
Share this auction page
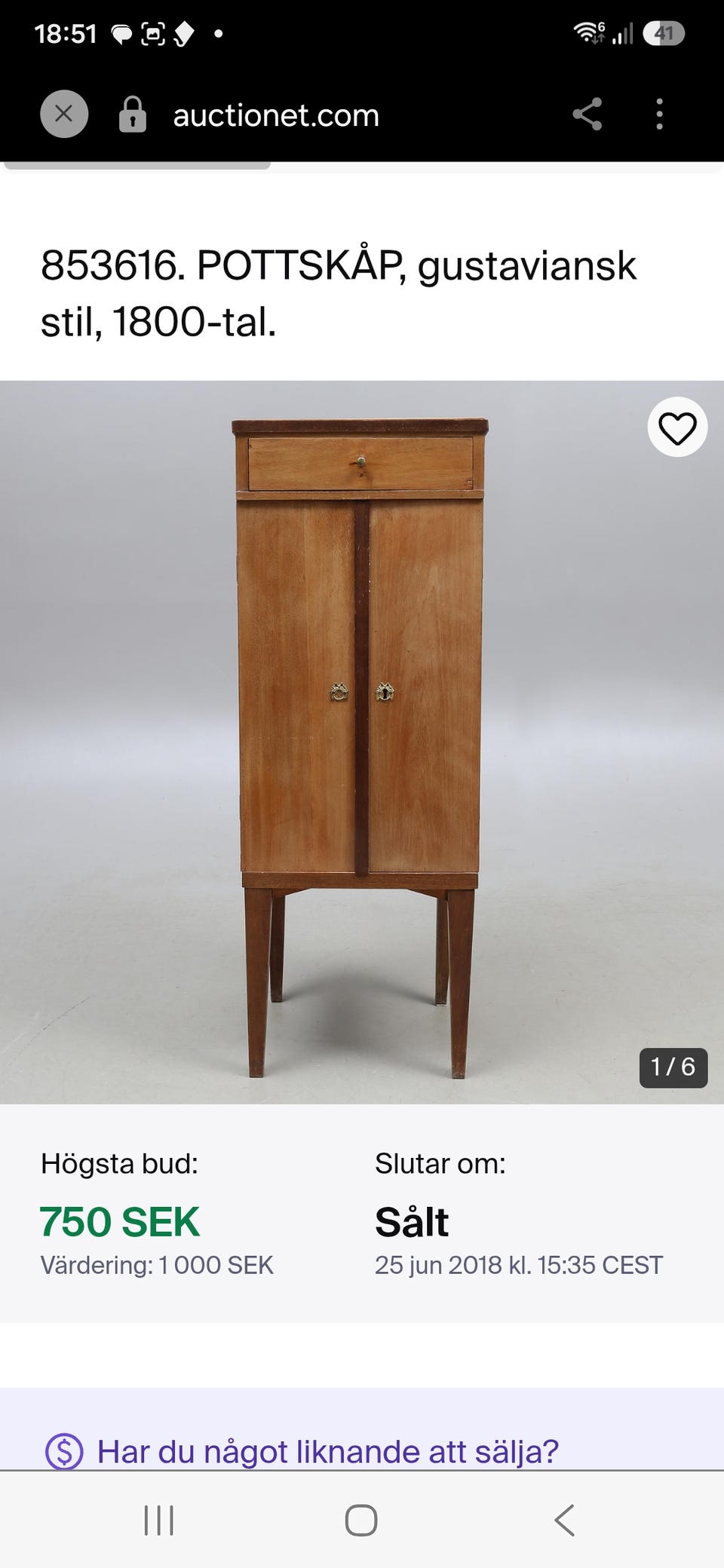(x=587, y=115)
